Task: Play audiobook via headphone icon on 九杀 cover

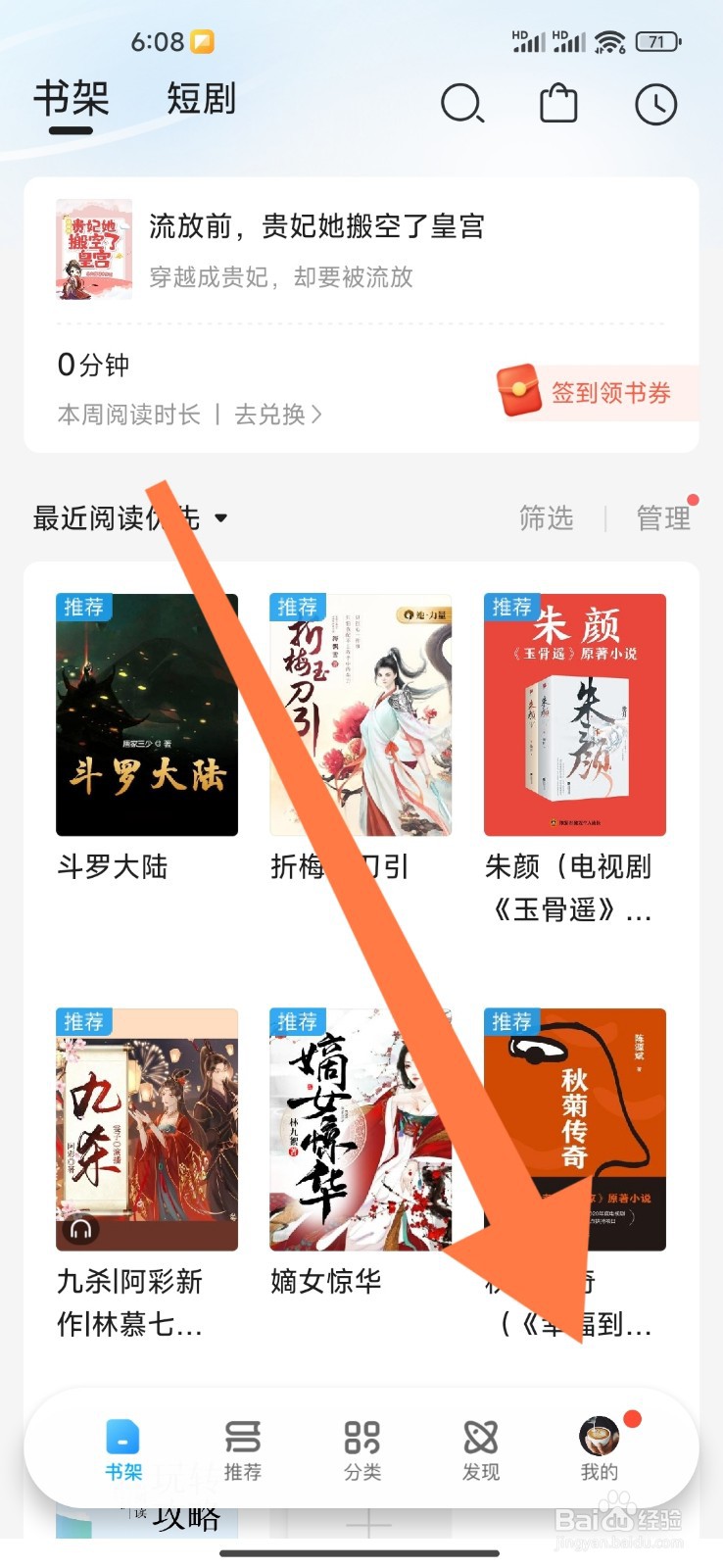Action: 81,1228
